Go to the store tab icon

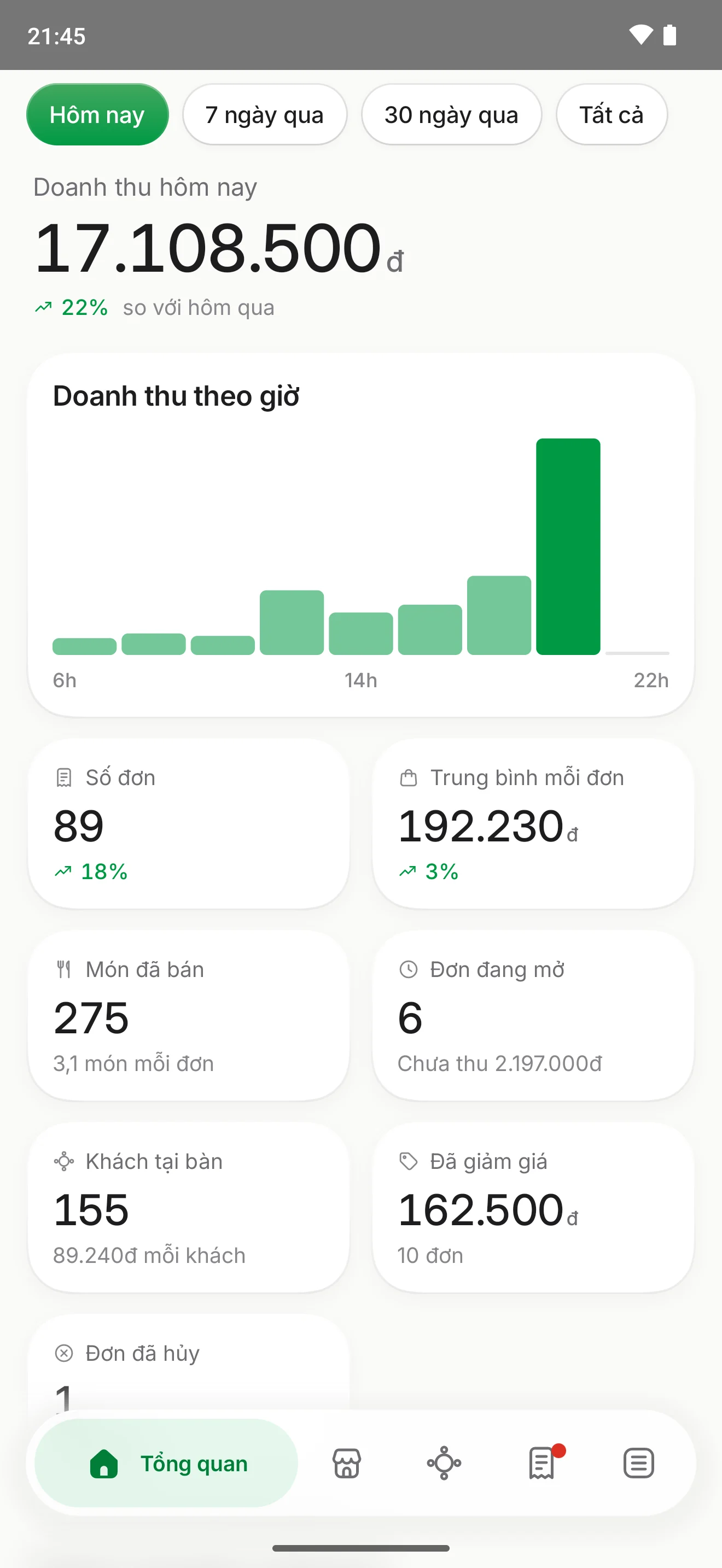point(347,1462)
